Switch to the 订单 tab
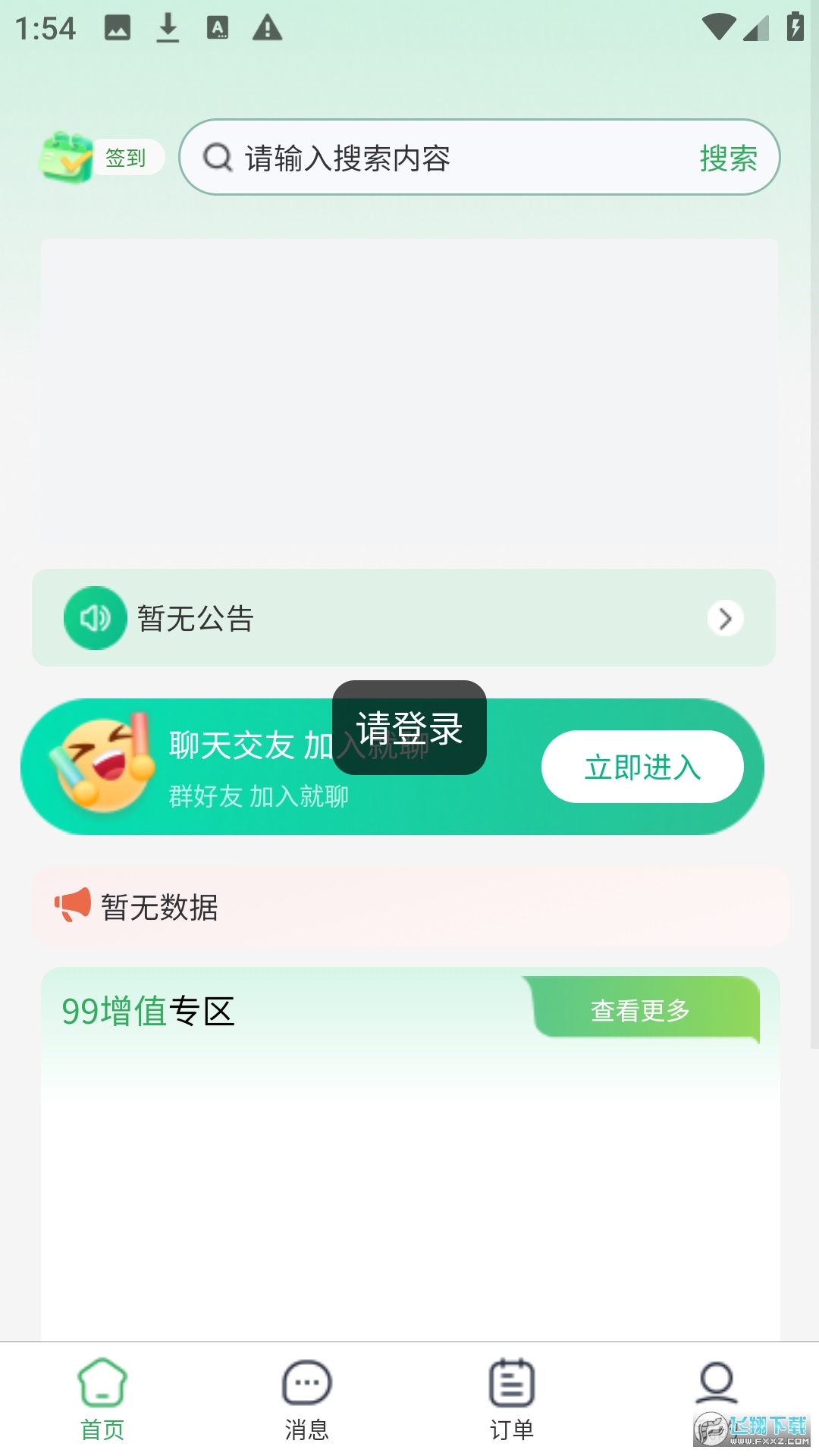The image size is (819, 1456). point(512,1399)
